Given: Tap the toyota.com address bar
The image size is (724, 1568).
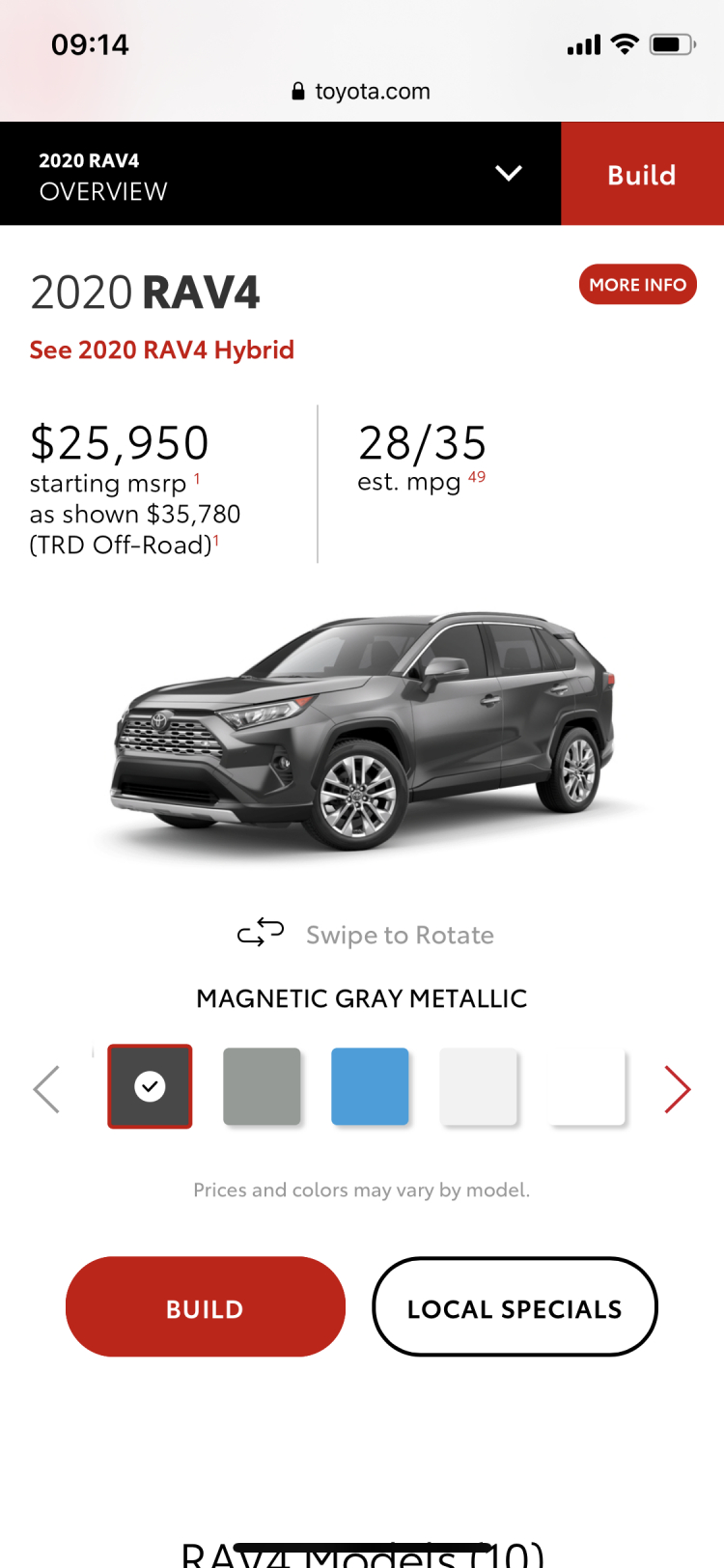Looking at the screenshot, I should (362, 92).
